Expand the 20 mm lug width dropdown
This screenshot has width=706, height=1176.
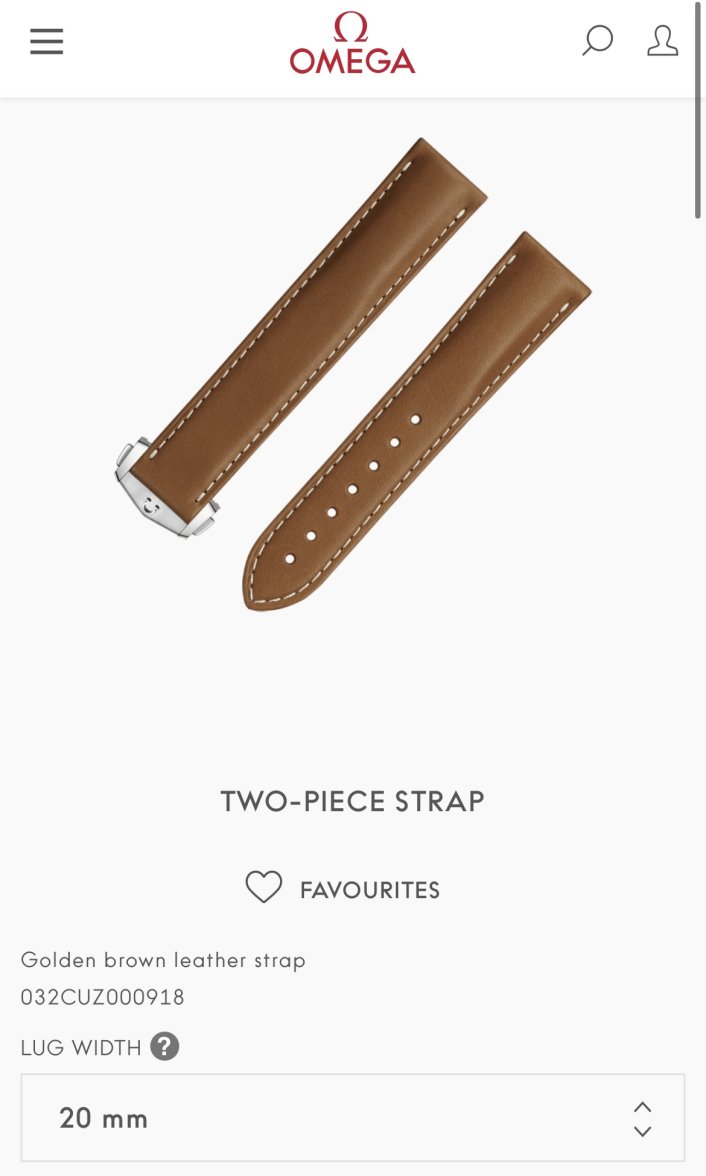pos(352,1118)
